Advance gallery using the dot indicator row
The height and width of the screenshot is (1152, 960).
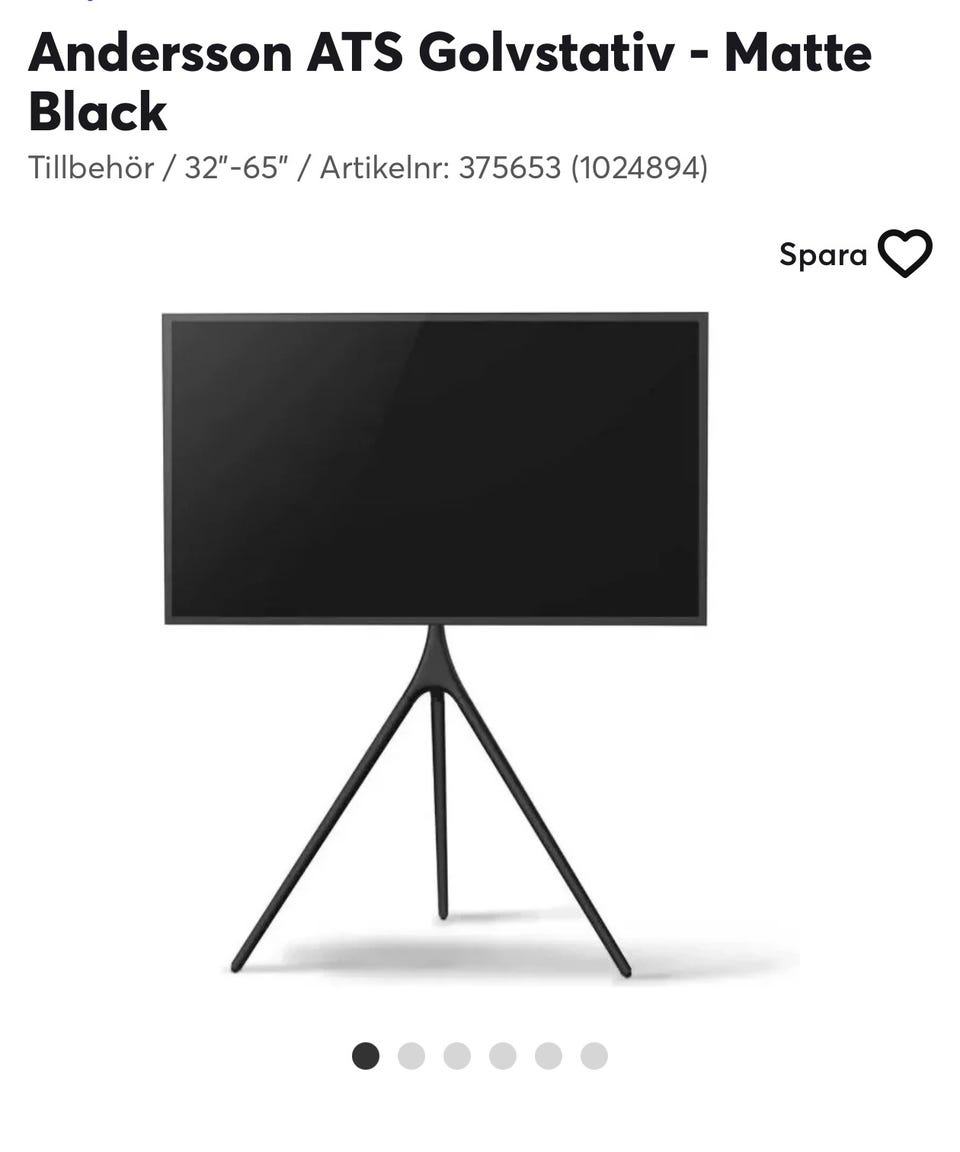(x=479, y=1054)
